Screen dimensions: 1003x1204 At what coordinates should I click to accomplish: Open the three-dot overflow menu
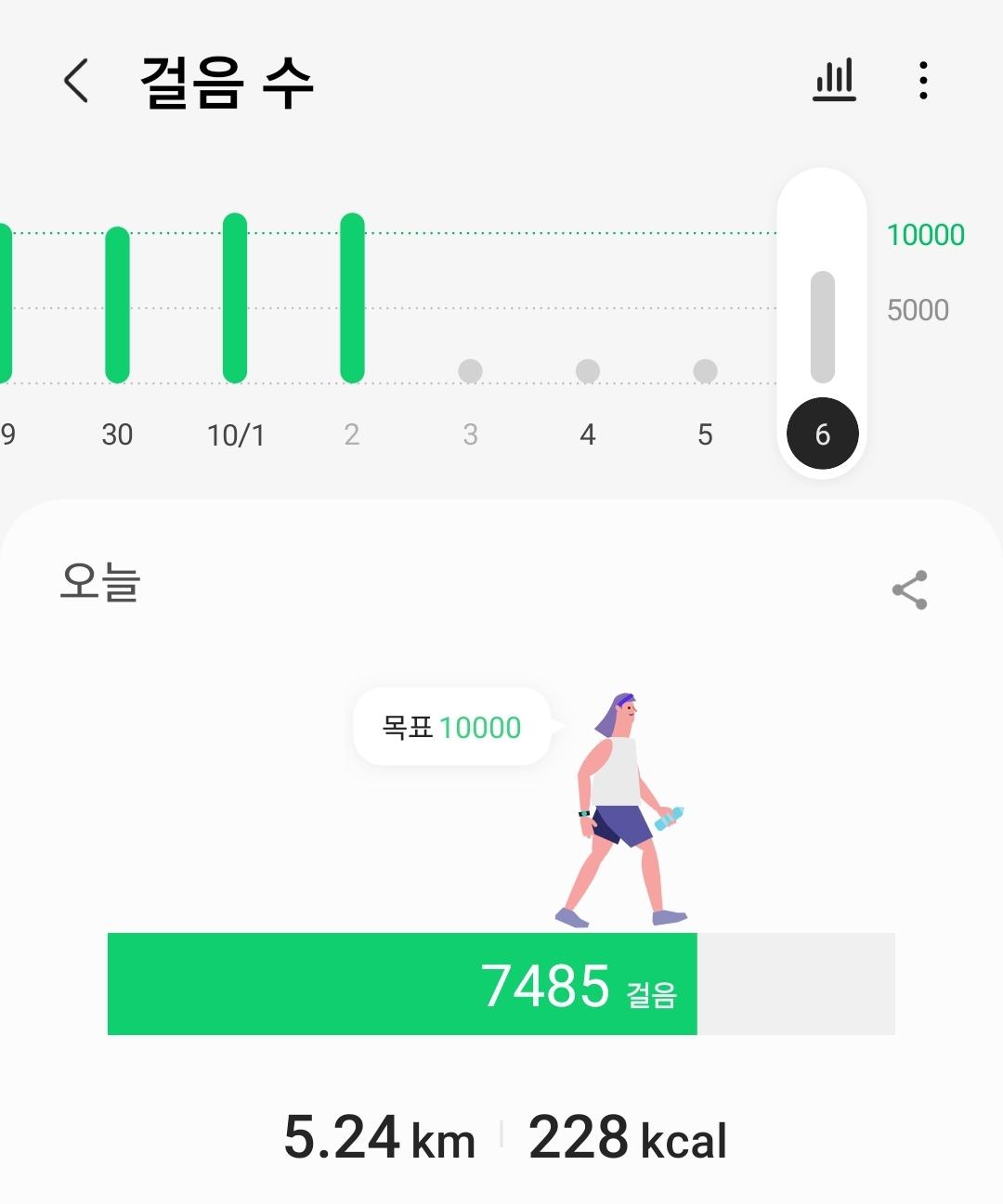922,81
